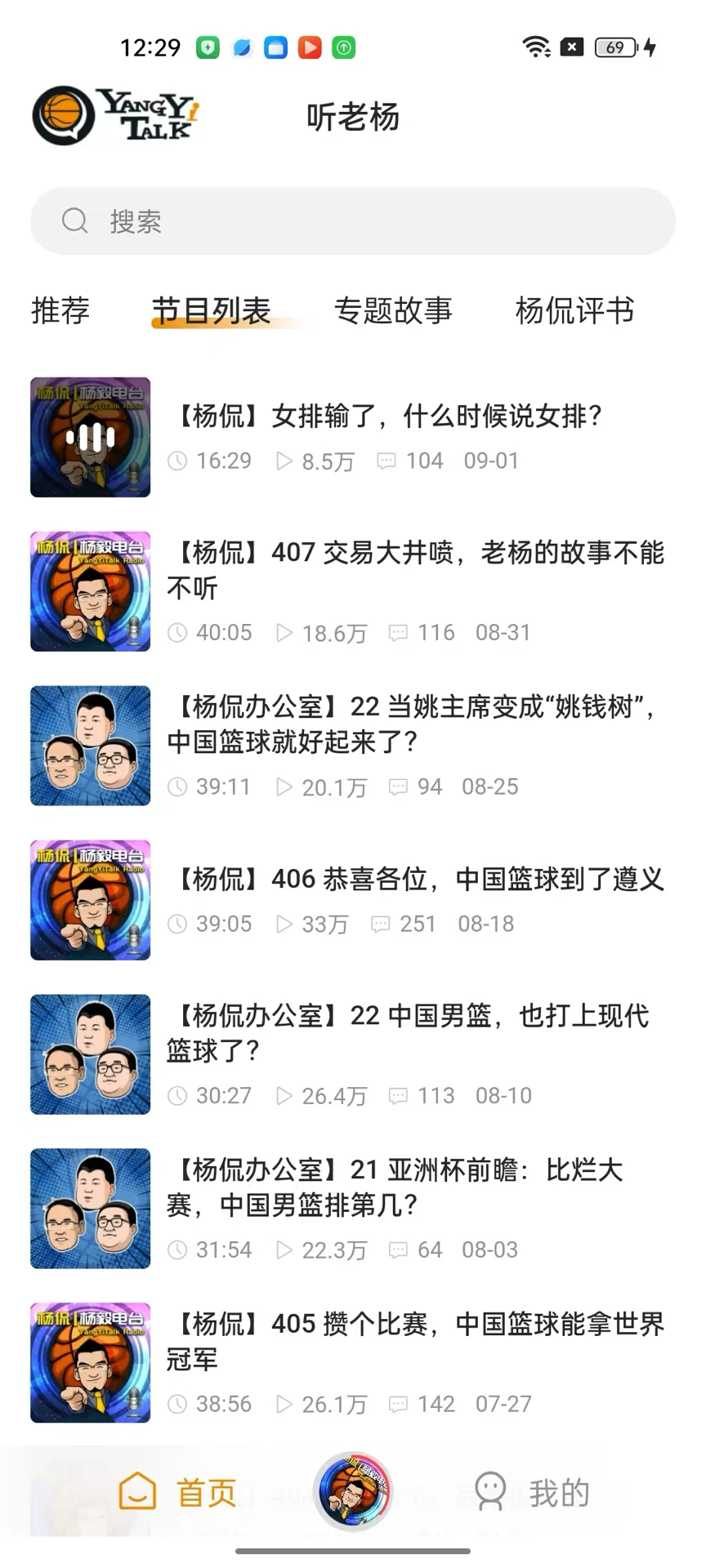Open the 我的 profile tab
The width and height of the screenshot is (706, 1568).
(533, 1493)
